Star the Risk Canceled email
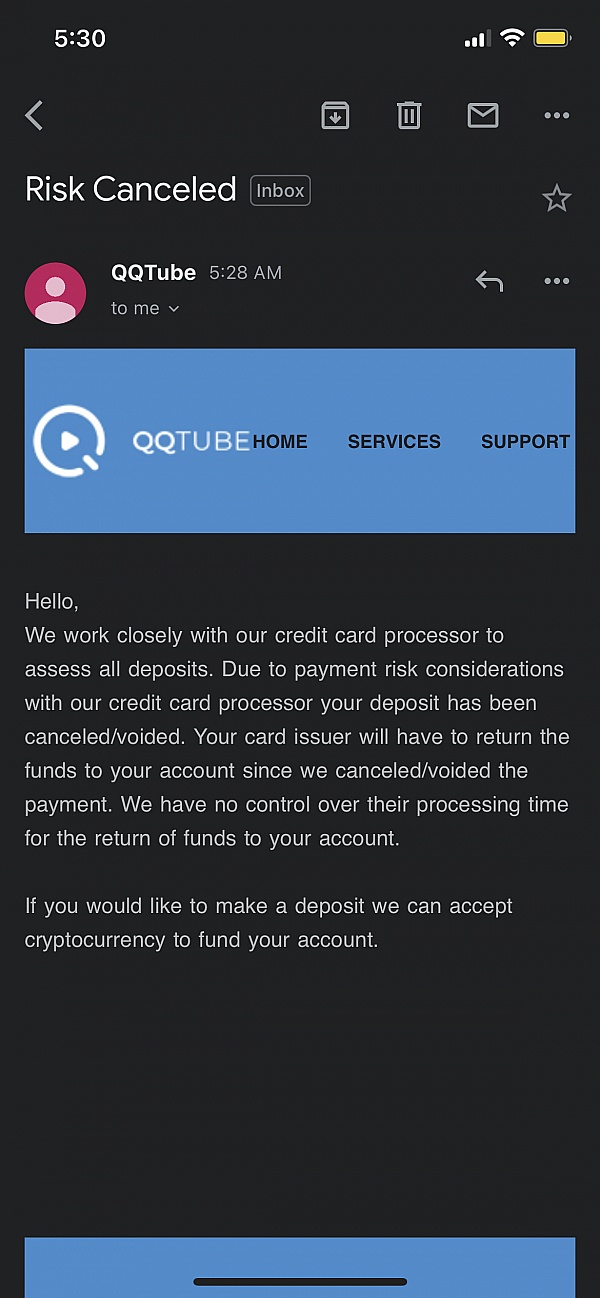 click(556, 199)
